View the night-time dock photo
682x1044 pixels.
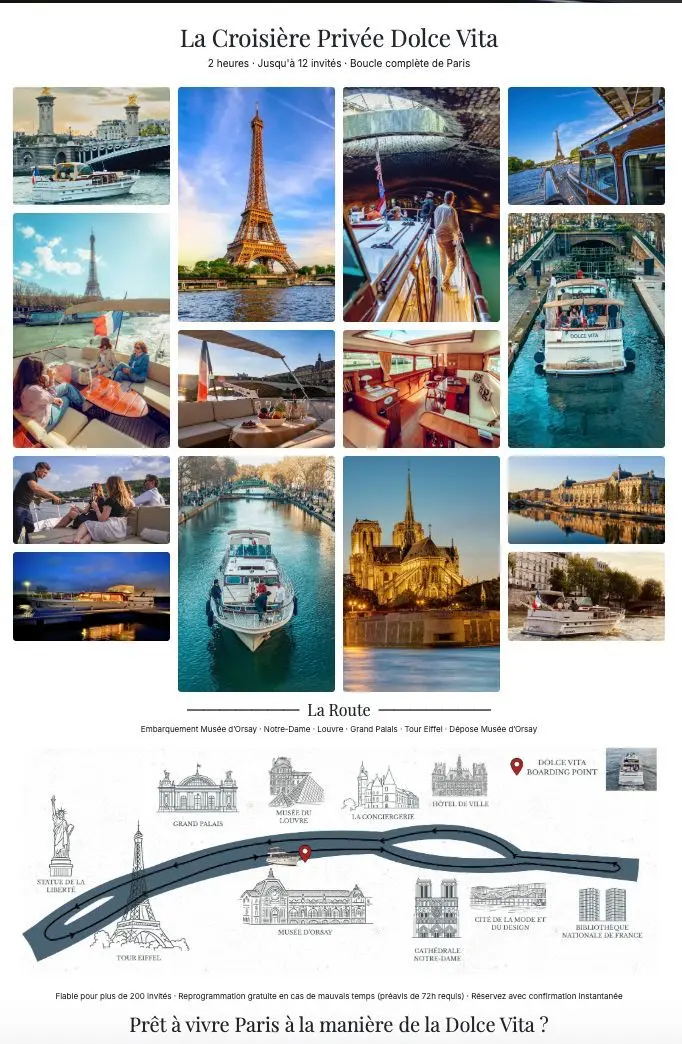click(x=91, y=596)
